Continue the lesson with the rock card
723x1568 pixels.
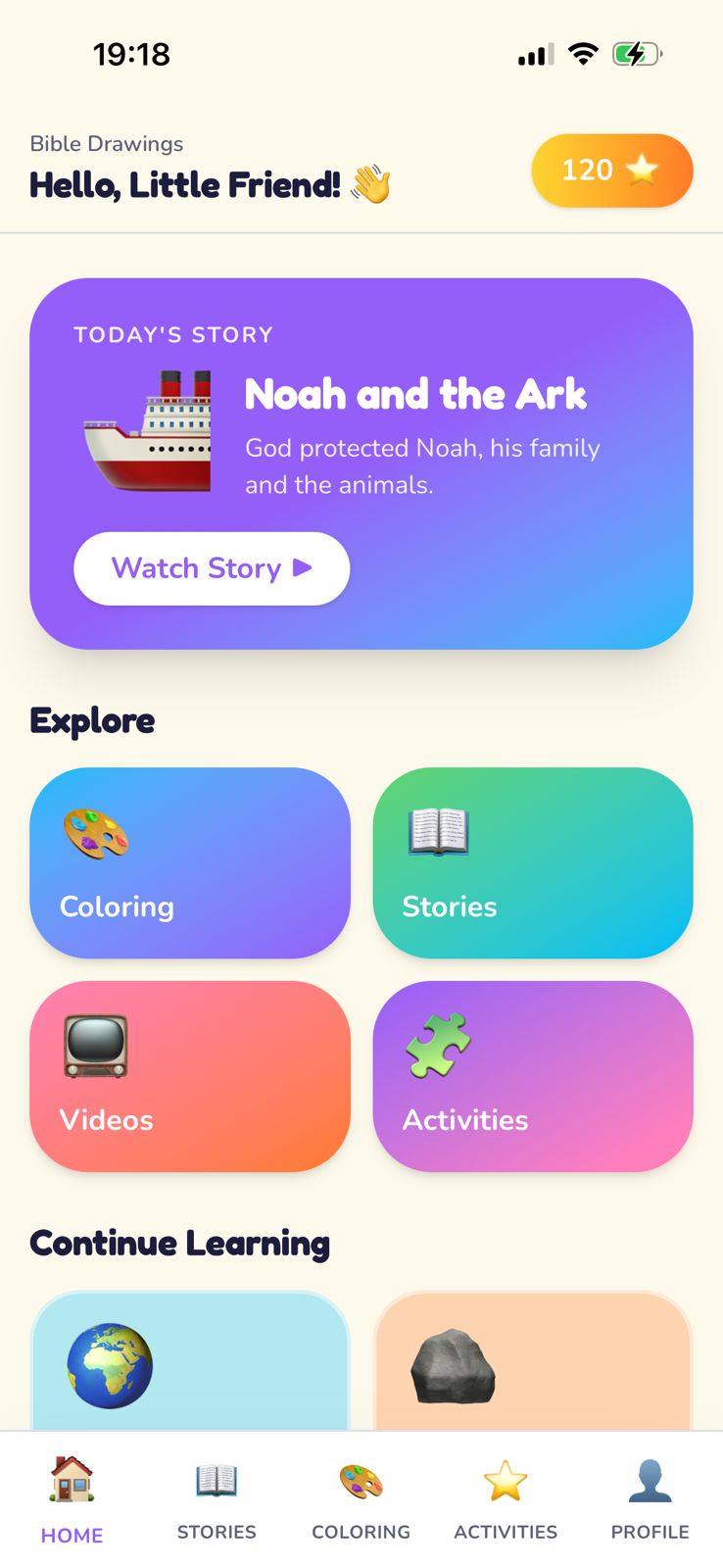[533, 1360]
